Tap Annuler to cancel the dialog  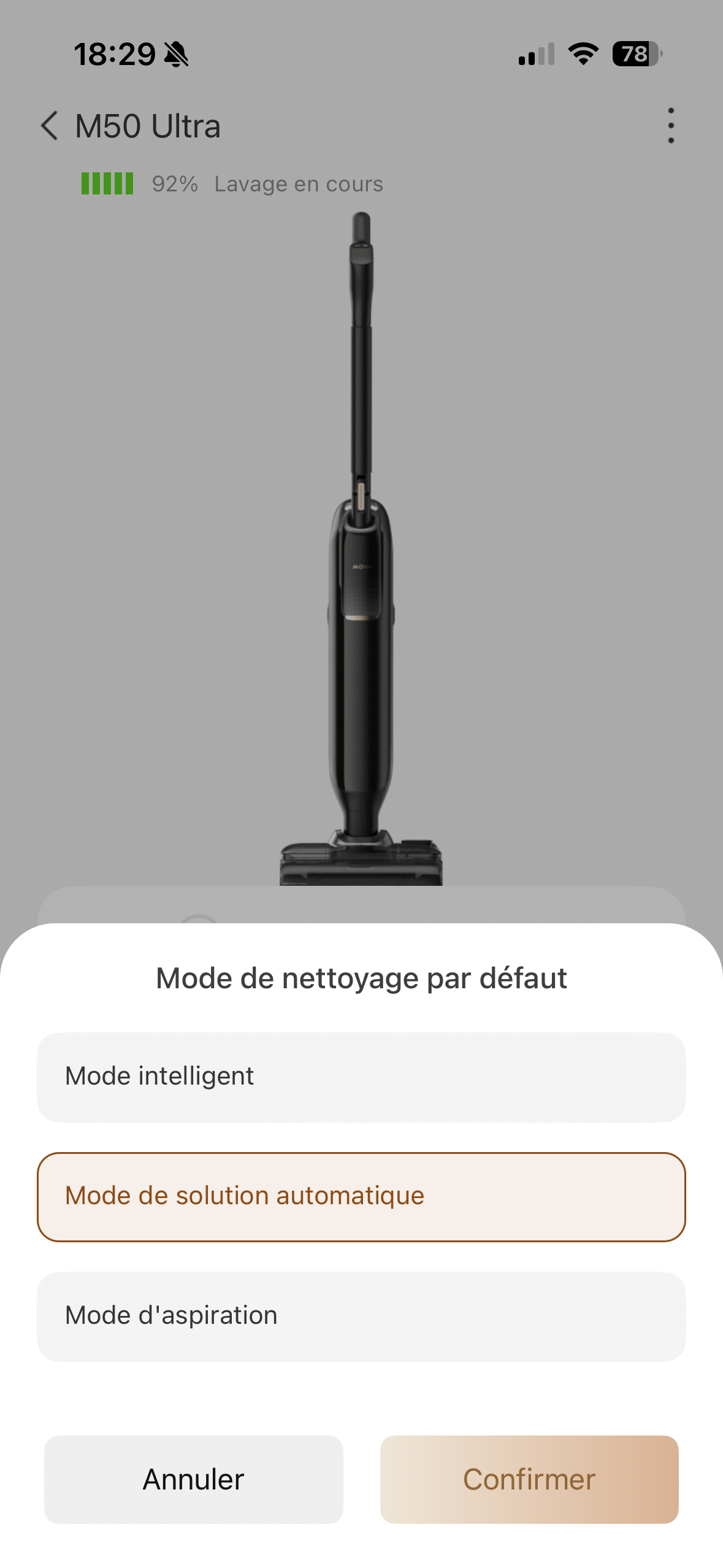click(193, 1479)
